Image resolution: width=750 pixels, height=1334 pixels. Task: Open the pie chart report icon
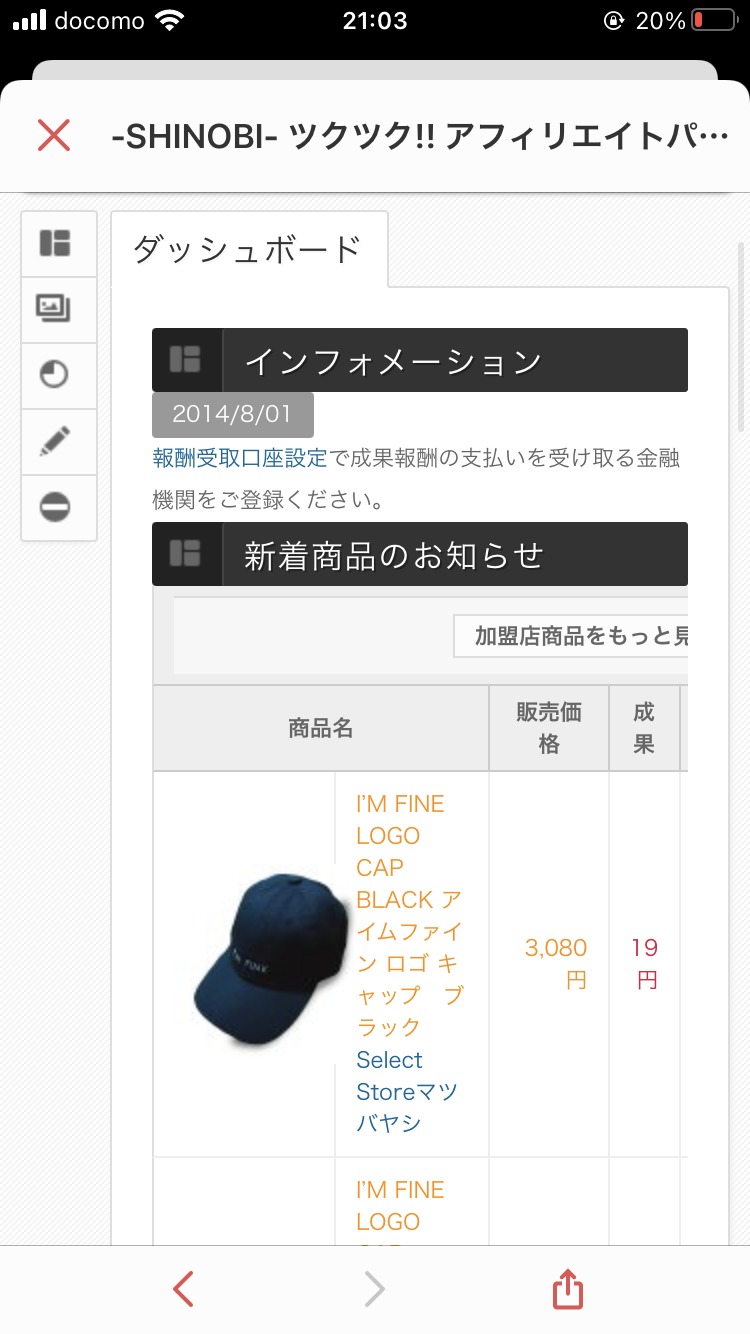pos(55,375)
